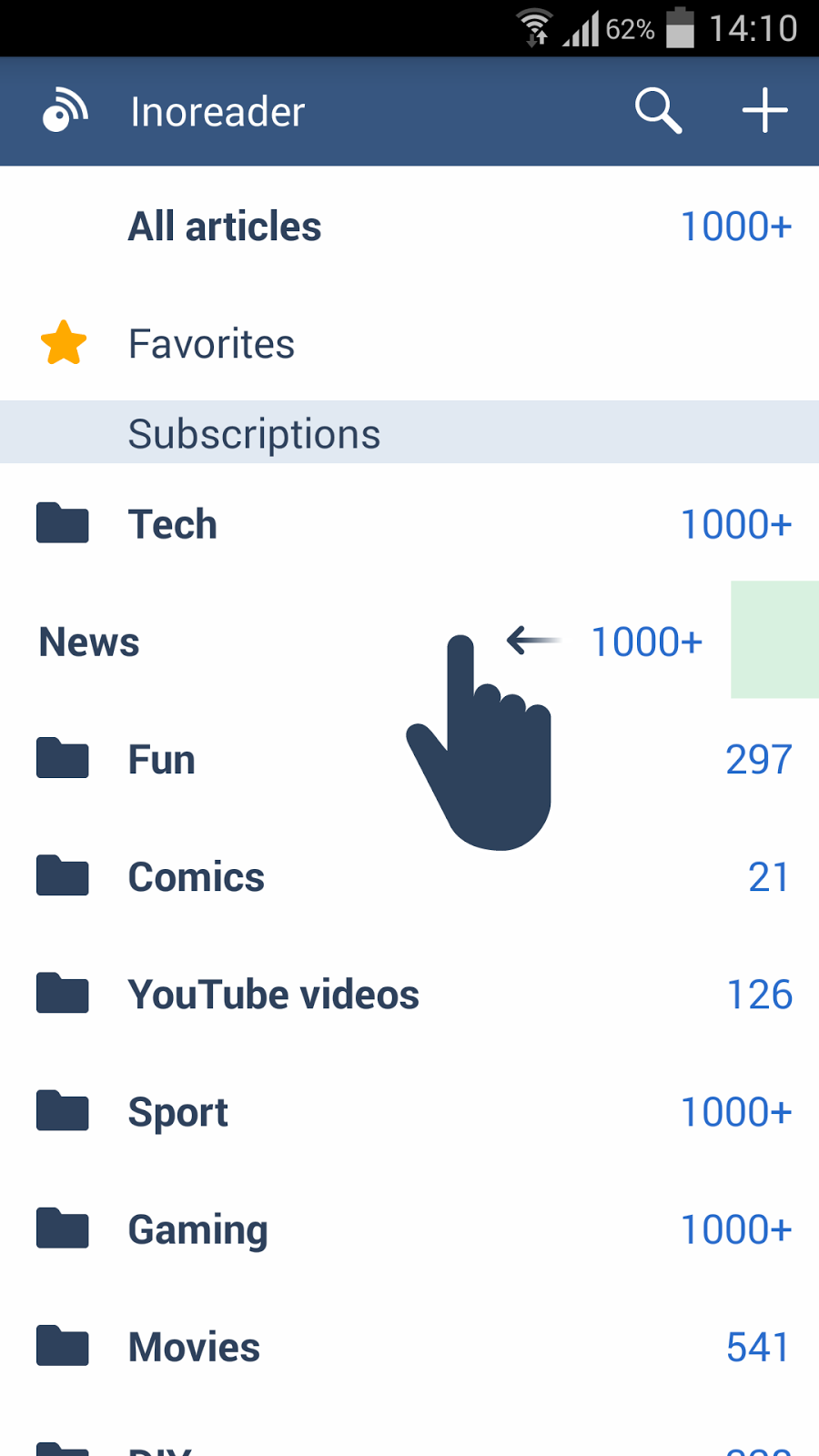The width and height of the screenshot is (819, 1456).
Task: Open All articles
Action: (409, 226)
